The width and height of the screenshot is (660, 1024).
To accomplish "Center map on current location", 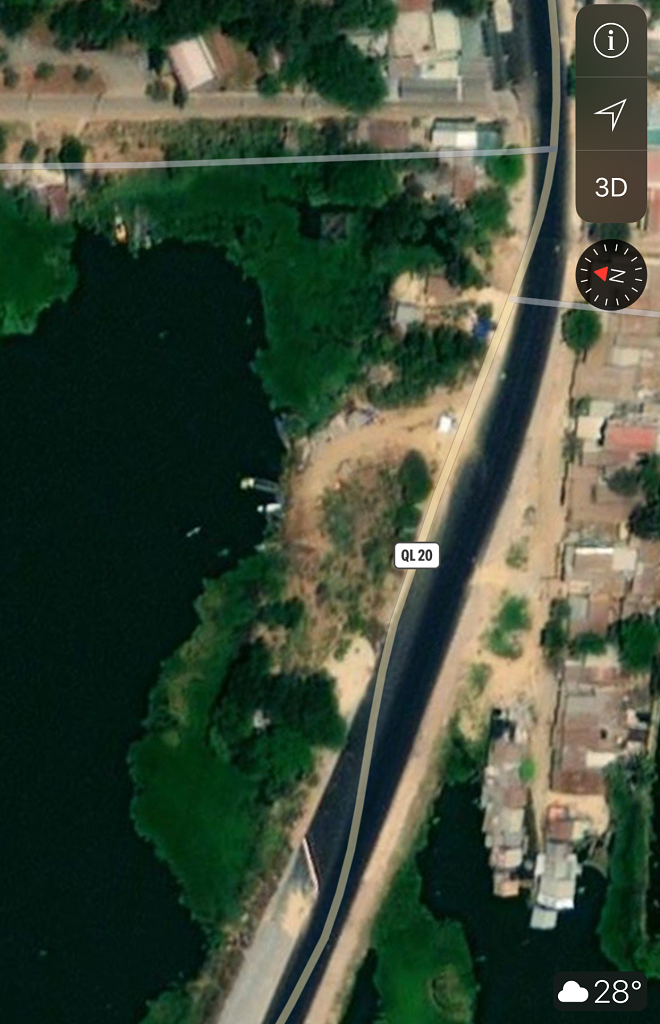I will click(x=611, y=114).
